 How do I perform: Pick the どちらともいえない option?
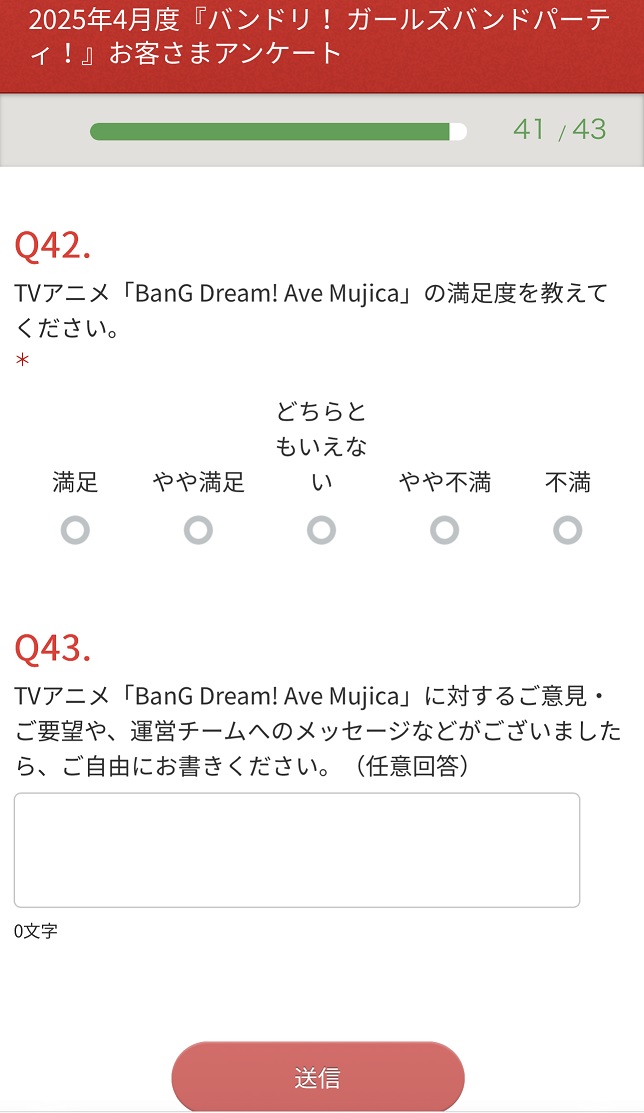pos(321,530)
